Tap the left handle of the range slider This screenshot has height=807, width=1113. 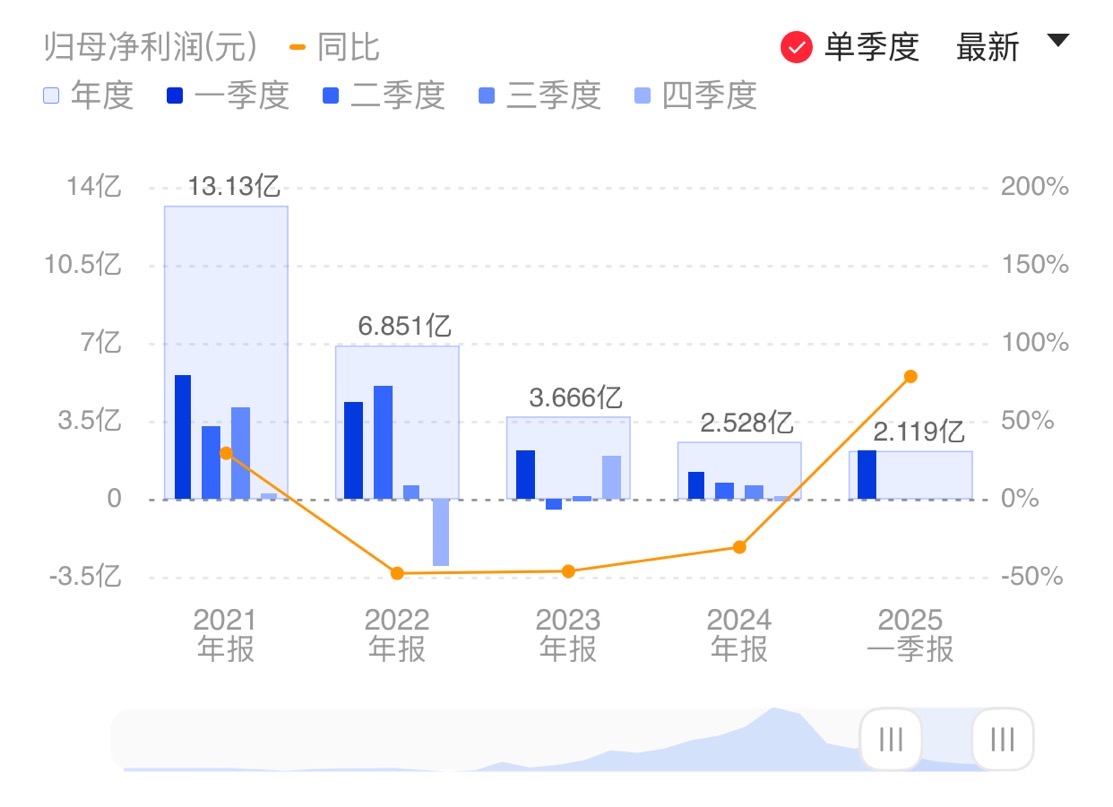point(891,740)
